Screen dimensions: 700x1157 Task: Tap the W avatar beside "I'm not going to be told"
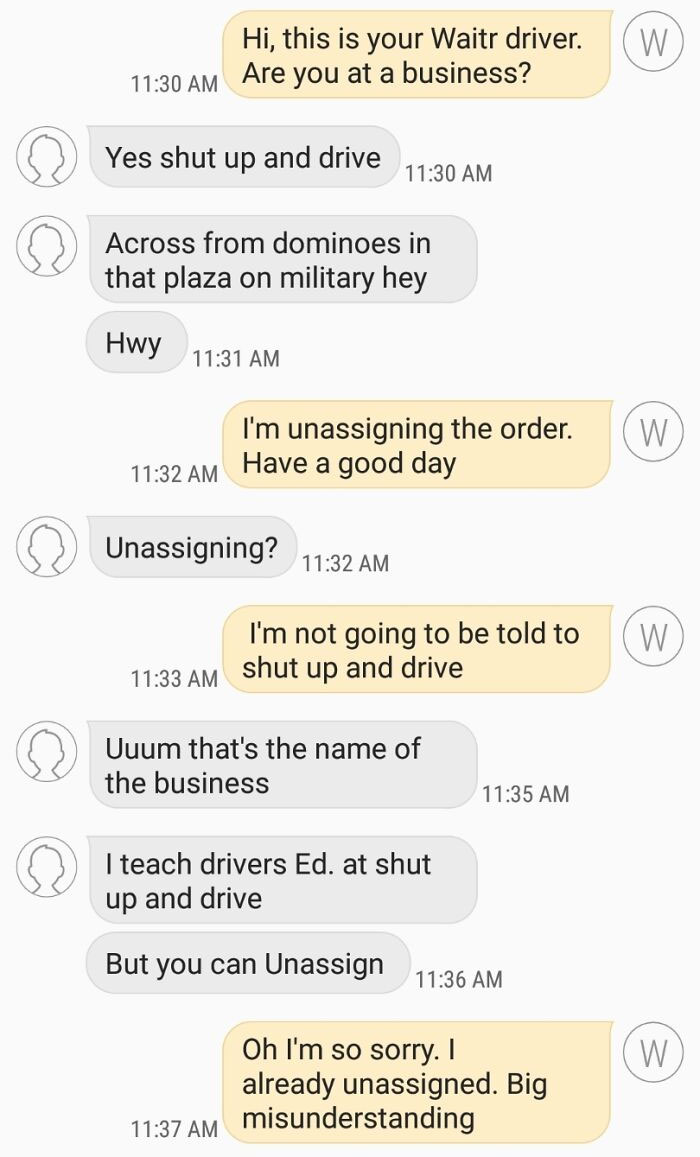[654, 636]
